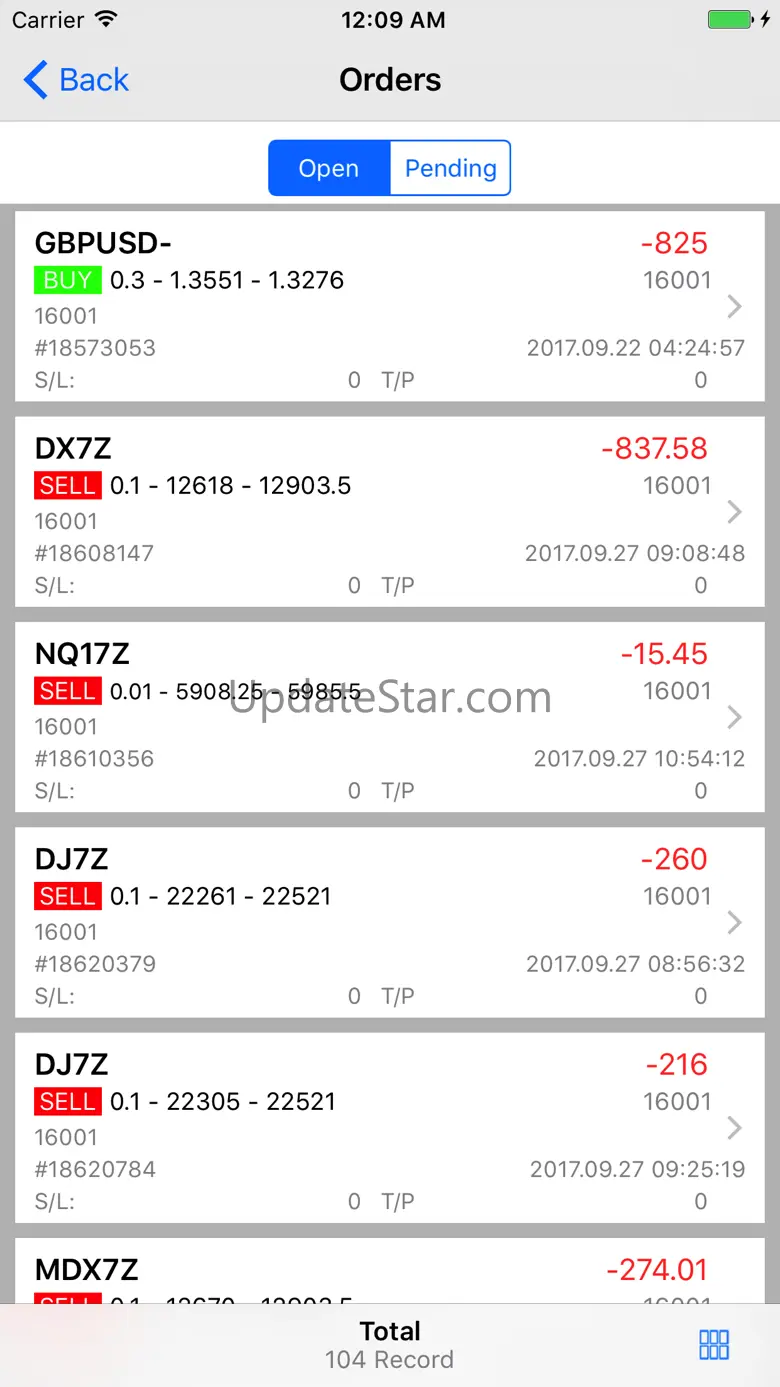Go back from the Orders screen

click(76, 80)
